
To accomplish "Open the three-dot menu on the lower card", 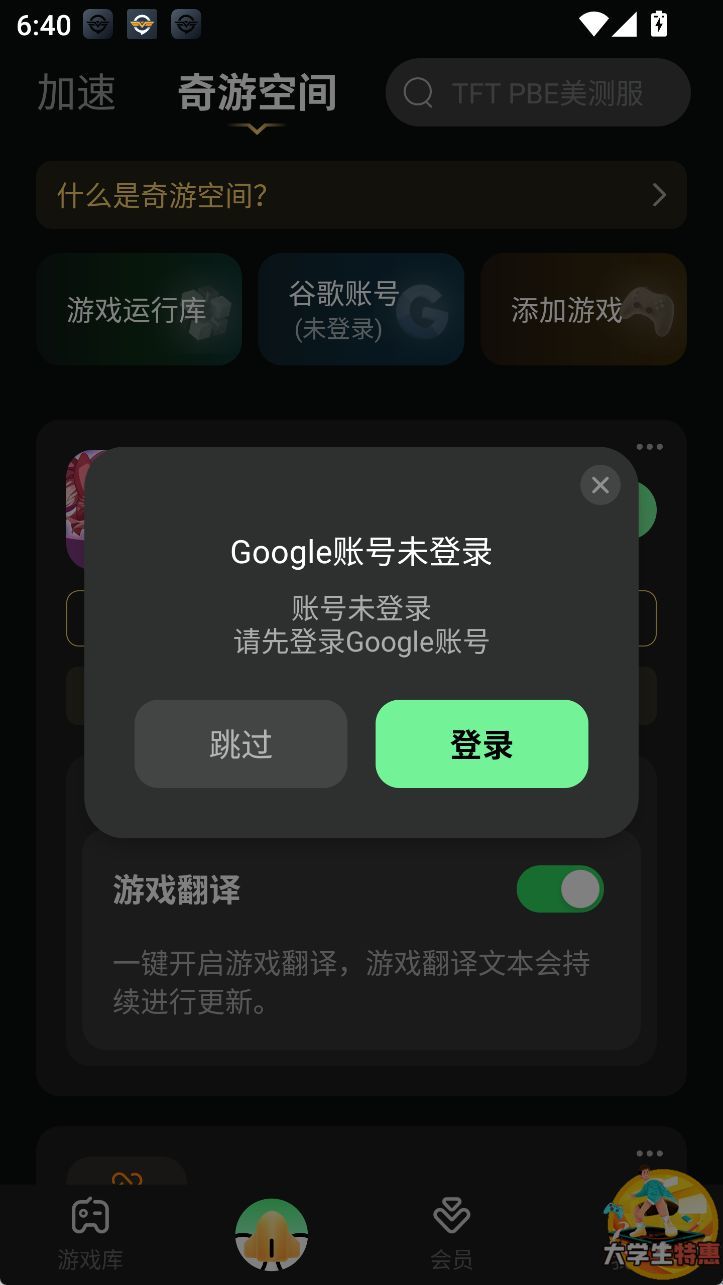I will click(x=650, y=1152).
